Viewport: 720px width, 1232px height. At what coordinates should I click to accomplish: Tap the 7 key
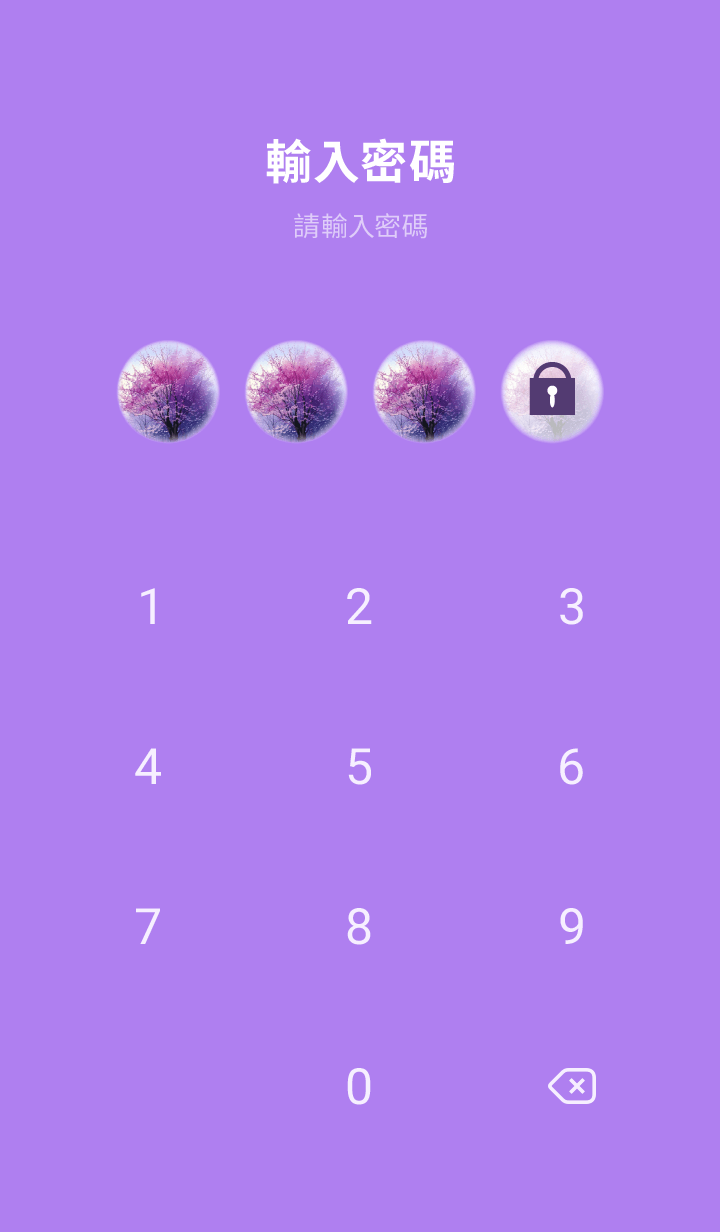pos(148,927)
